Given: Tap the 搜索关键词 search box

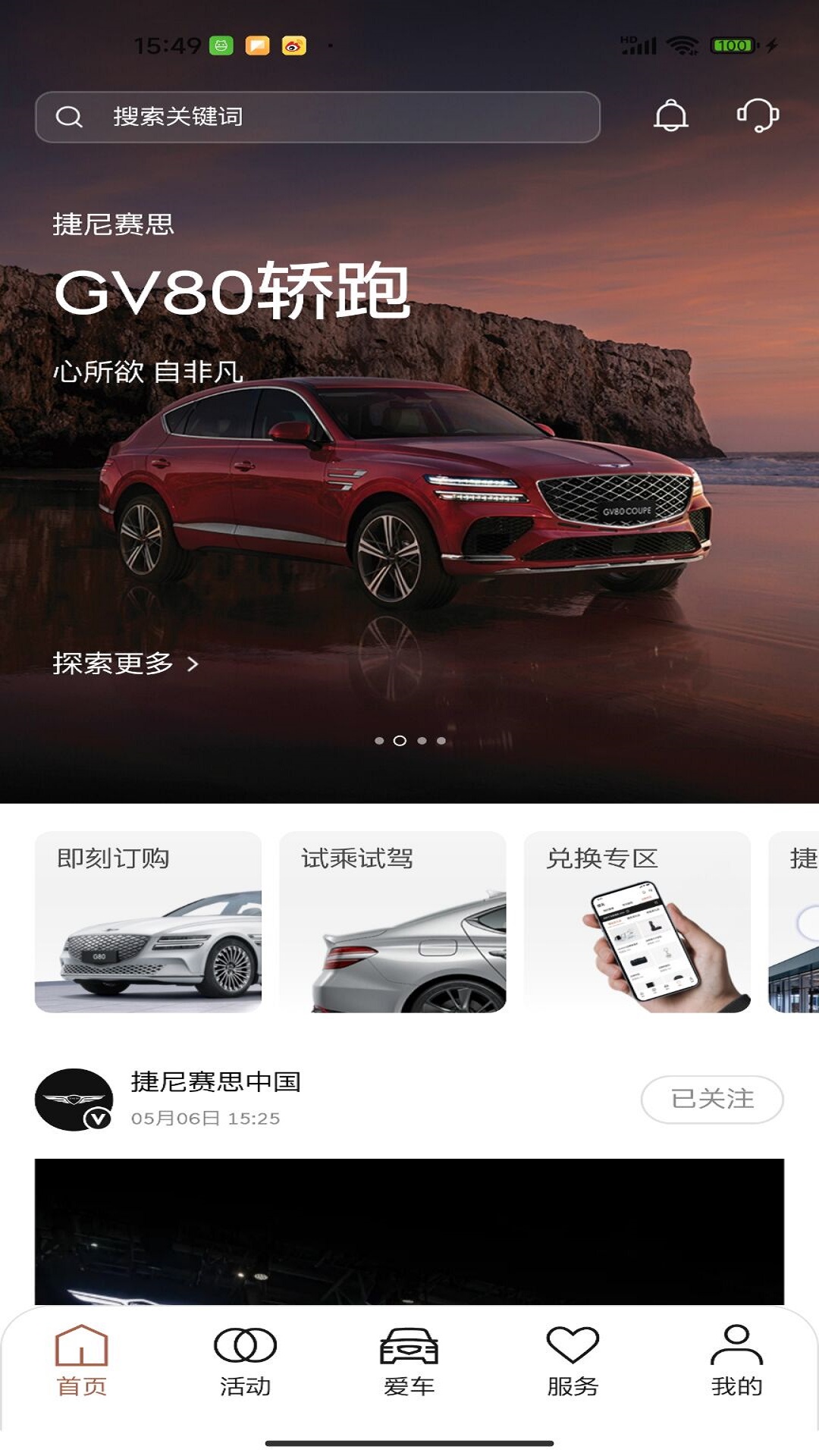Looking at the screenshot, I should pos(317,117).
